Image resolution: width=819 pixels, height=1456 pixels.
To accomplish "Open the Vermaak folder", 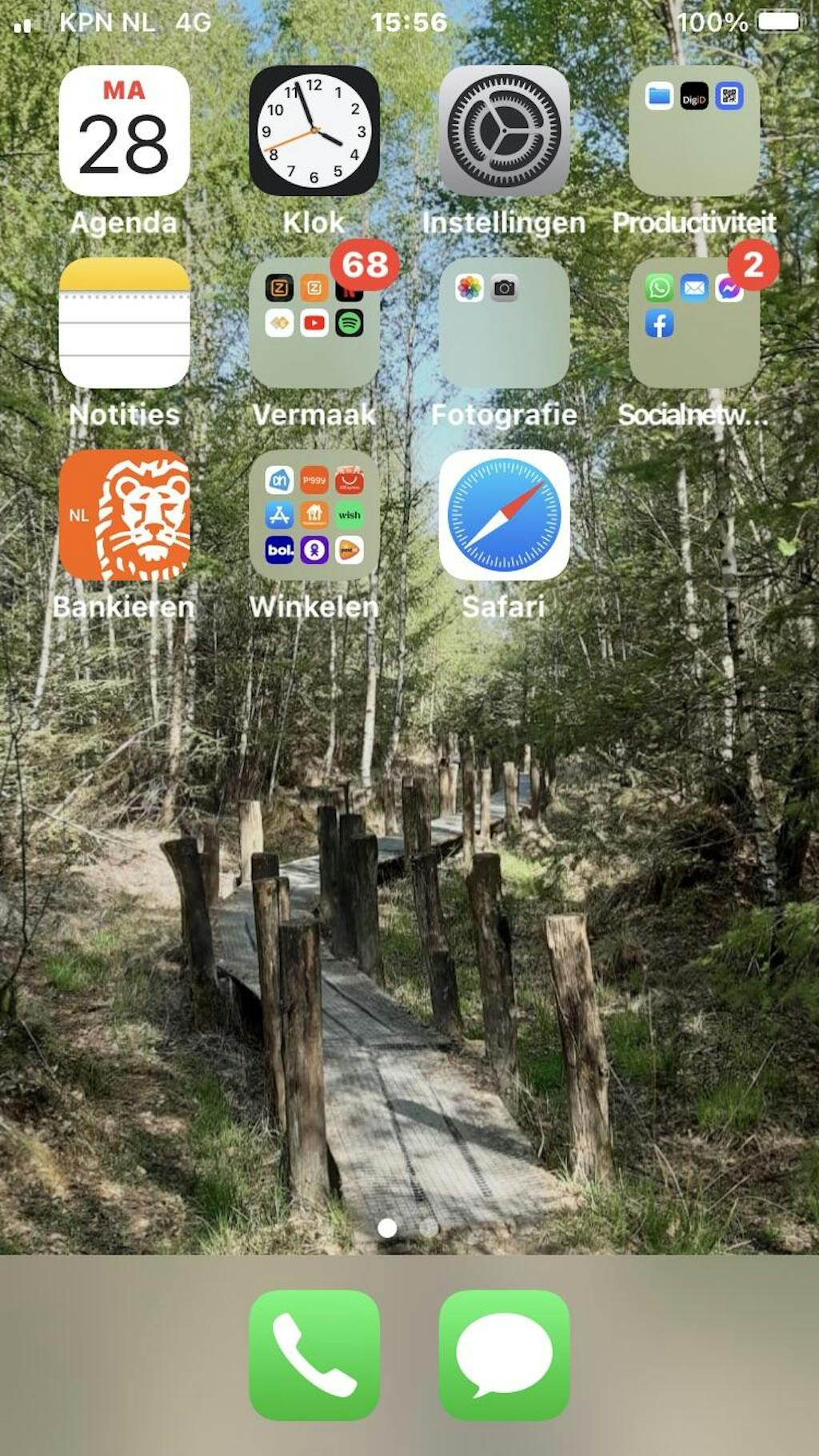I will 314,323.
